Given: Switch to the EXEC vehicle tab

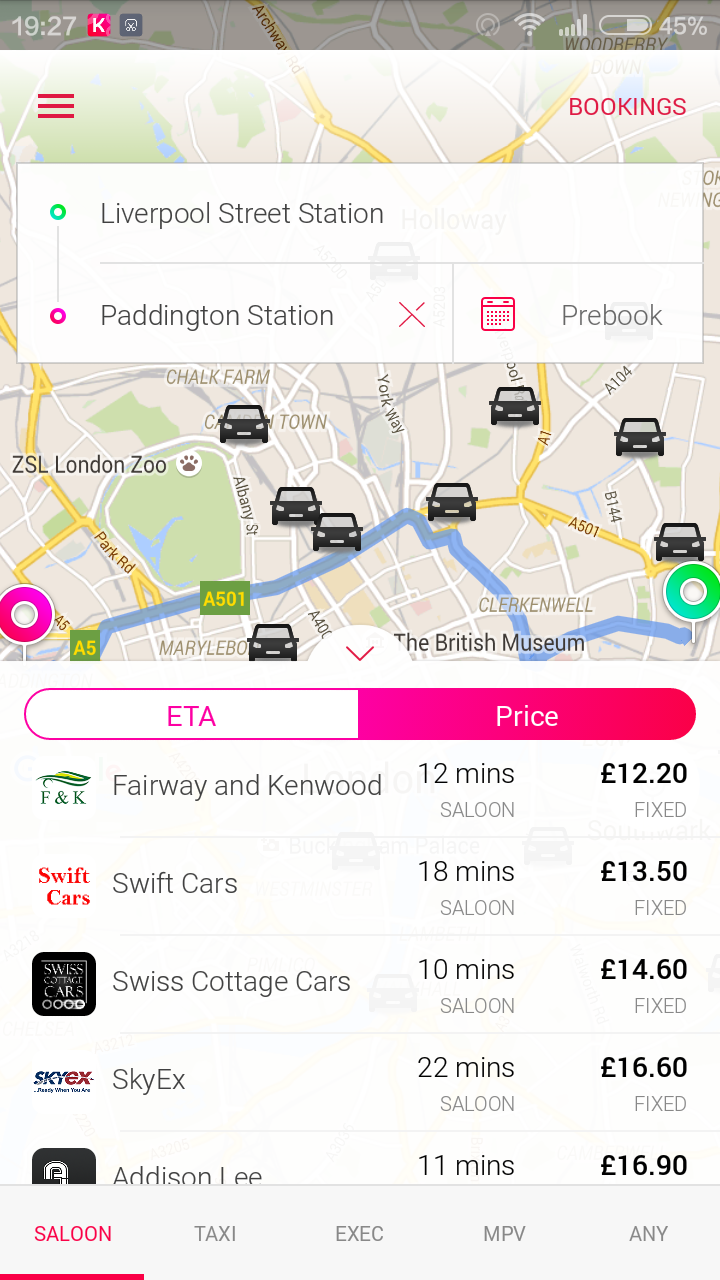Looking at the screenshot, I should 360,1233.
